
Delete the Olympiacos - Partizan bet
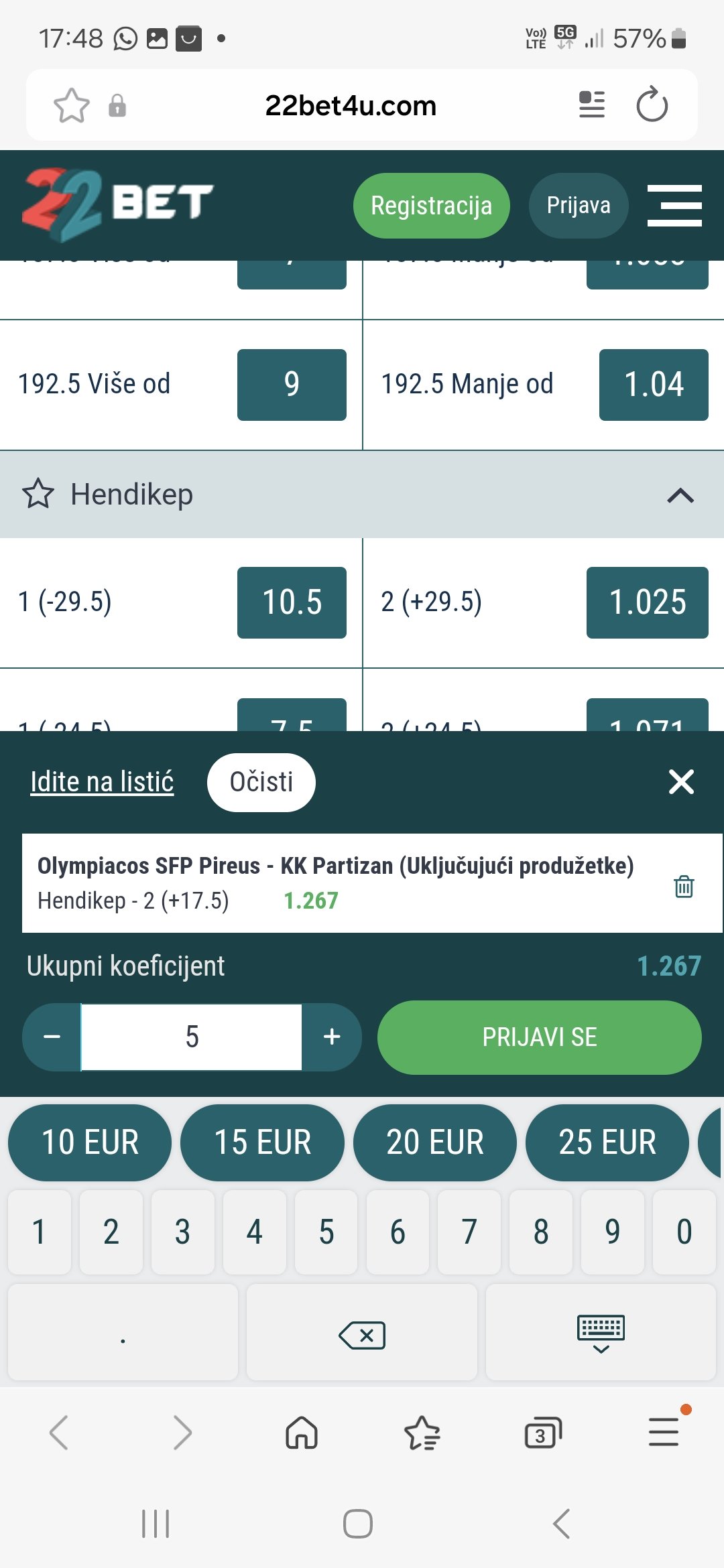tap(683, 886)
